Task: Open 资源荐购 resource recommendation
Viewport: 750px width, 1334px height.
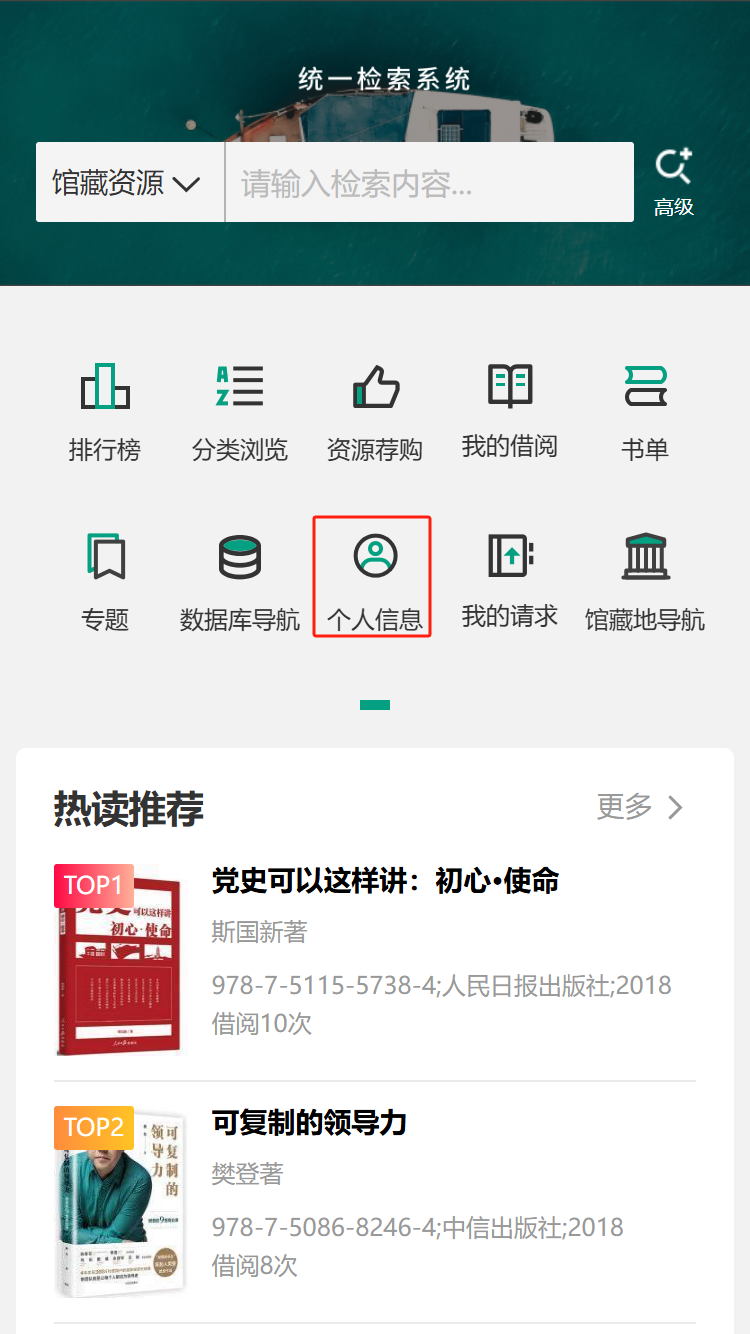Action: pos(375,412)
